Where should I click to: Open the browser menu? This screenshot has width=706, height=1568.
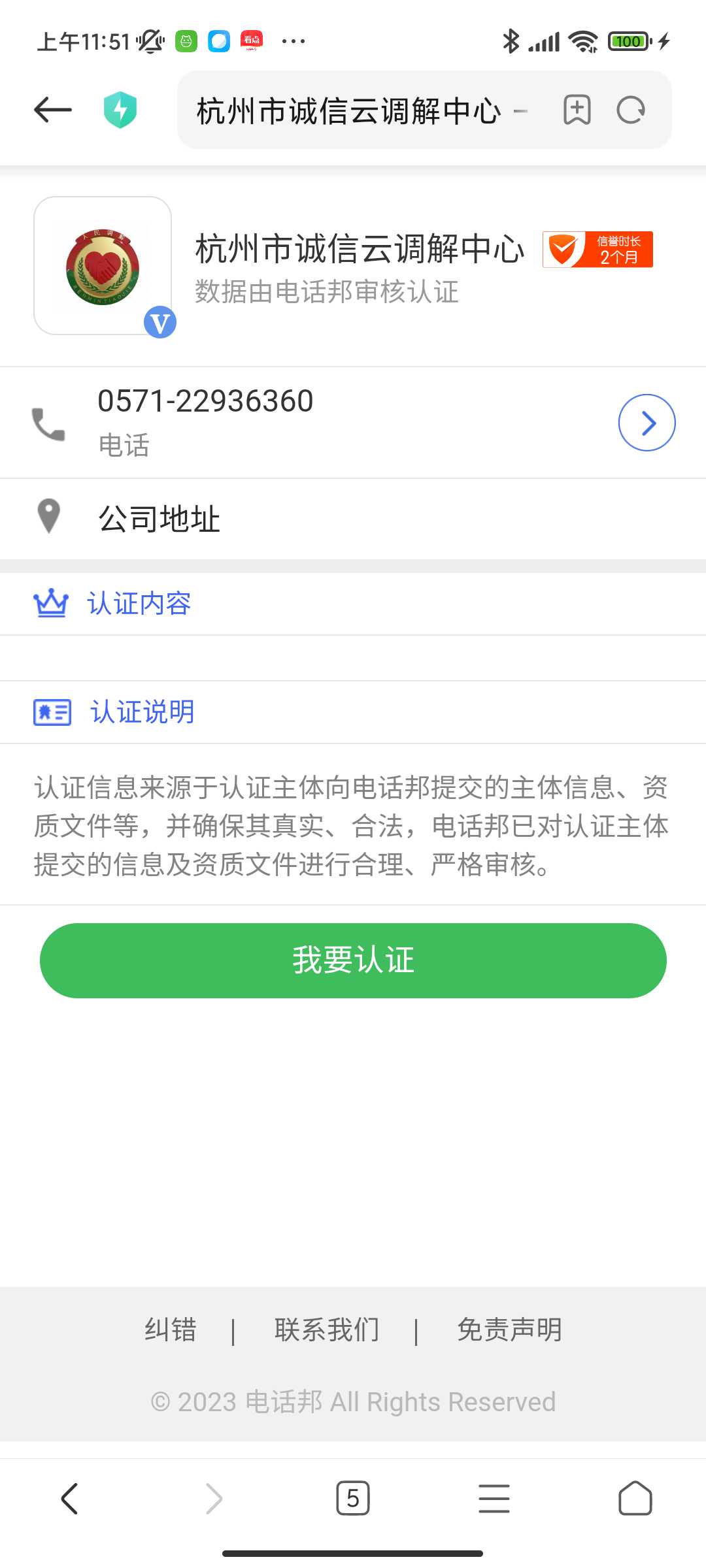pos(494,1498)
